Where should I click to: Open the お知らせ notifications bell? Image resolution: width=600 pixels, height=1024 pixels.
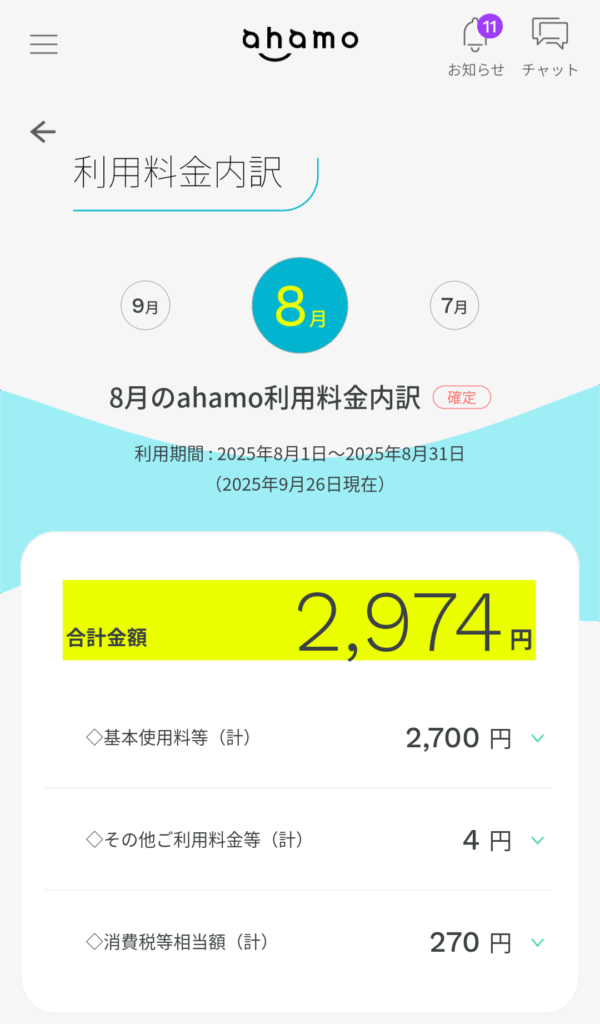(476, 40)
